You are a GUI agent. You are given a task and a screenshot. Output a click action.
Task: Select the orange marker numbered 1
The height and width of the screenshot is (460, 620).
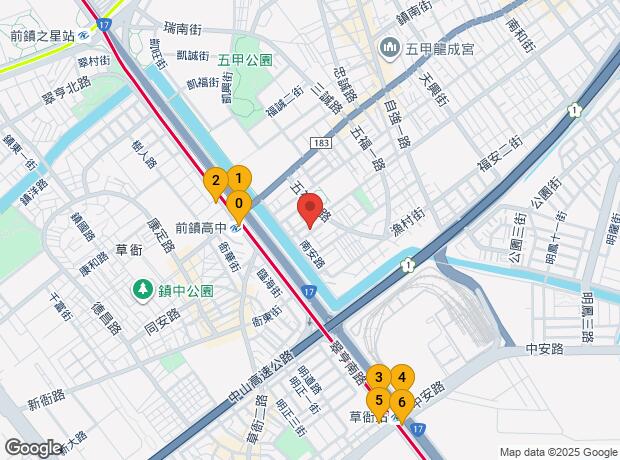point(239,178)
